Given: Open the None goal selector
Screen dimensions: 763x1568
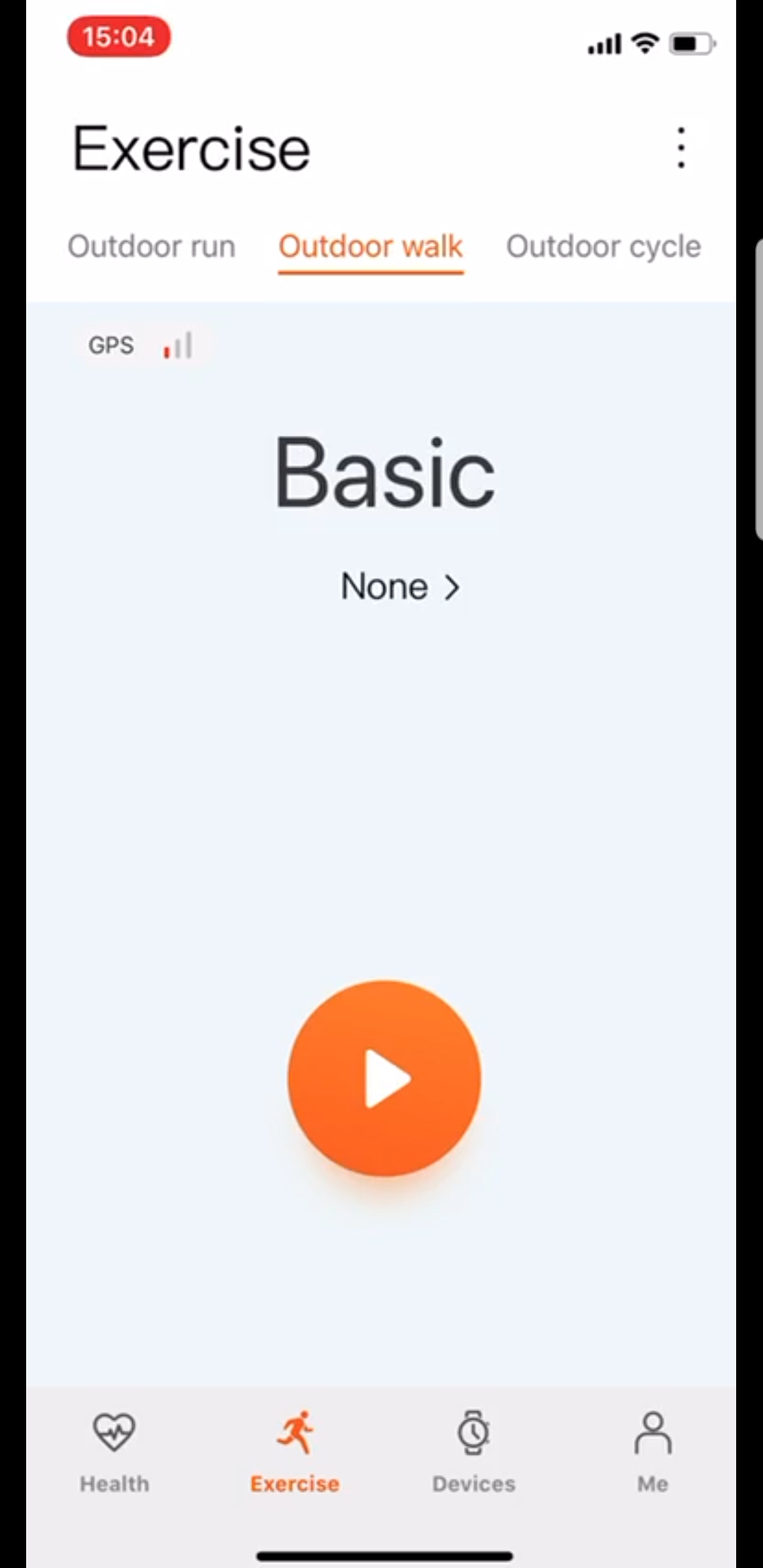Looking at the screenshot, I should [x=400, y=586].
